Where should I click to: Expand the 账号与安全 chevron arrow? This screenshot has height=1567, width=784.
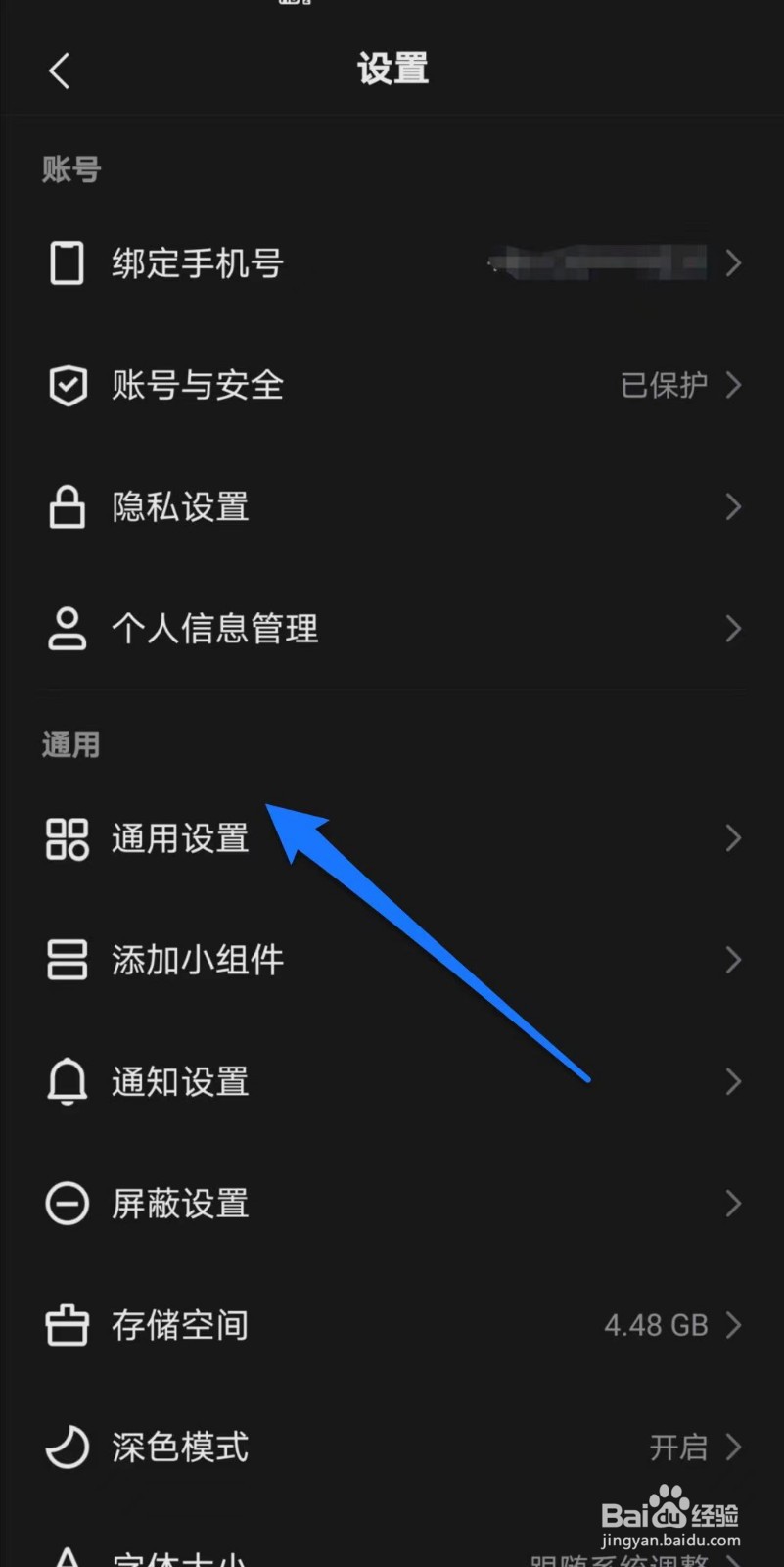point(735,385)
